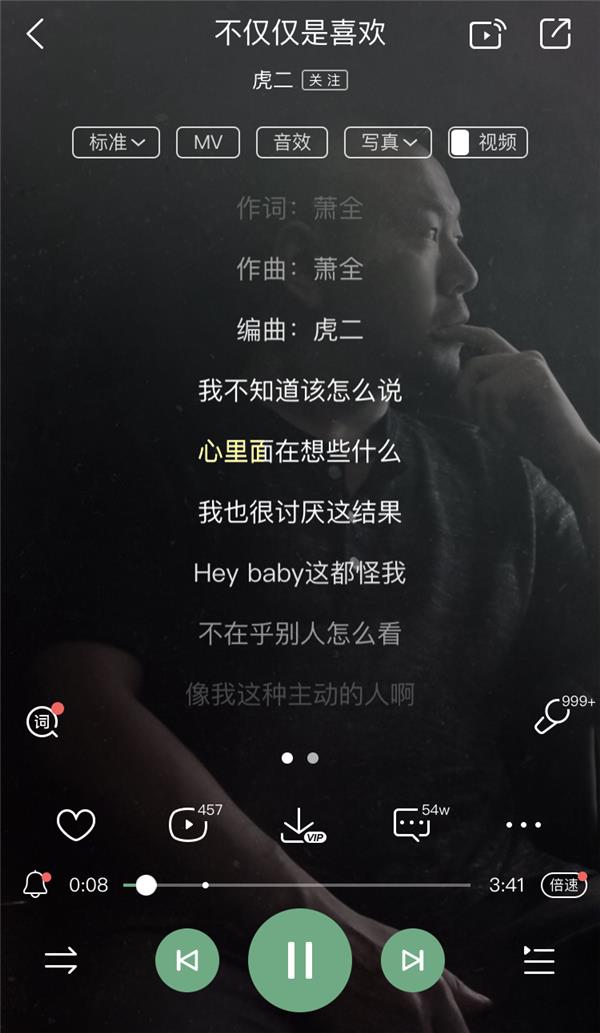Open the playlist queue icon

pos(538,961)
